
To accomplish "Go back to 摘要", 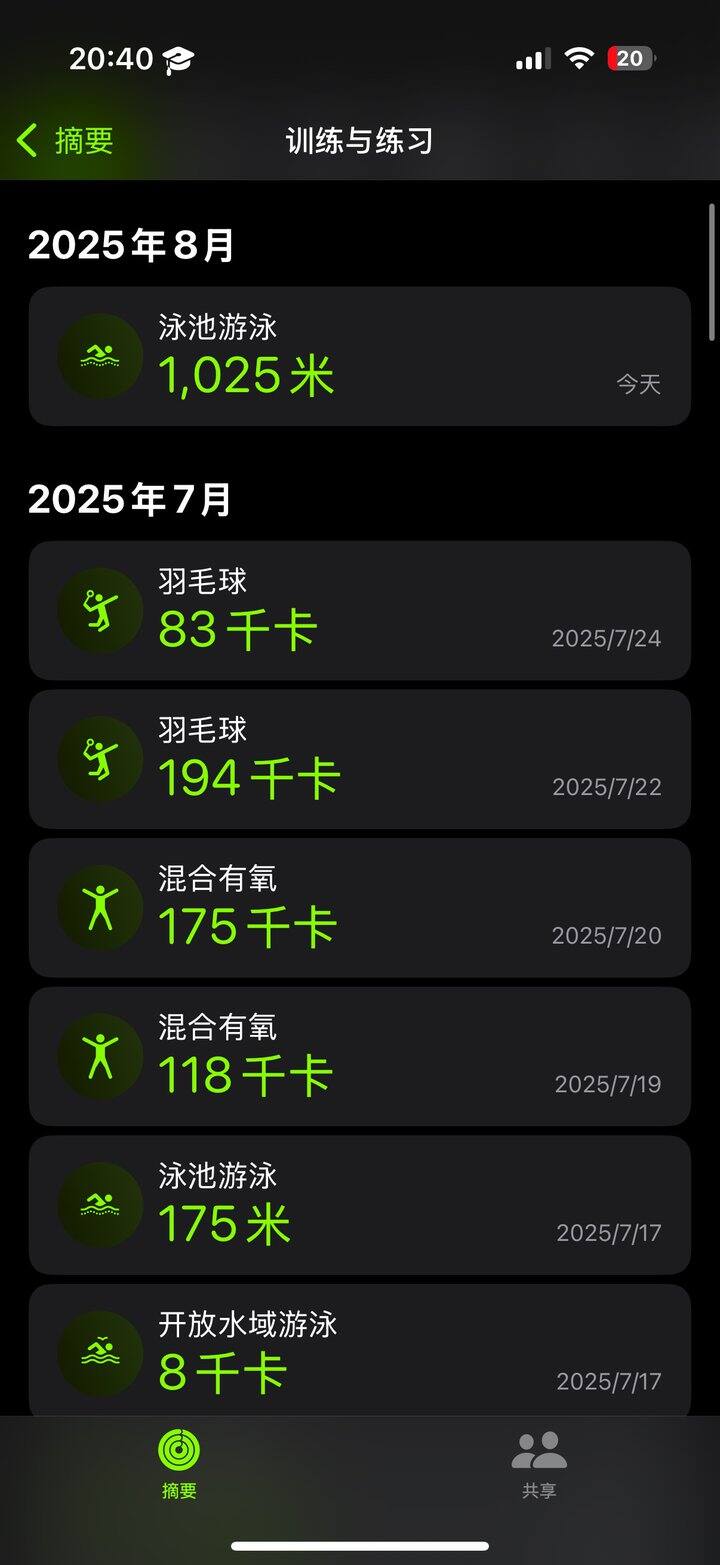I will (x=65, y=141).
